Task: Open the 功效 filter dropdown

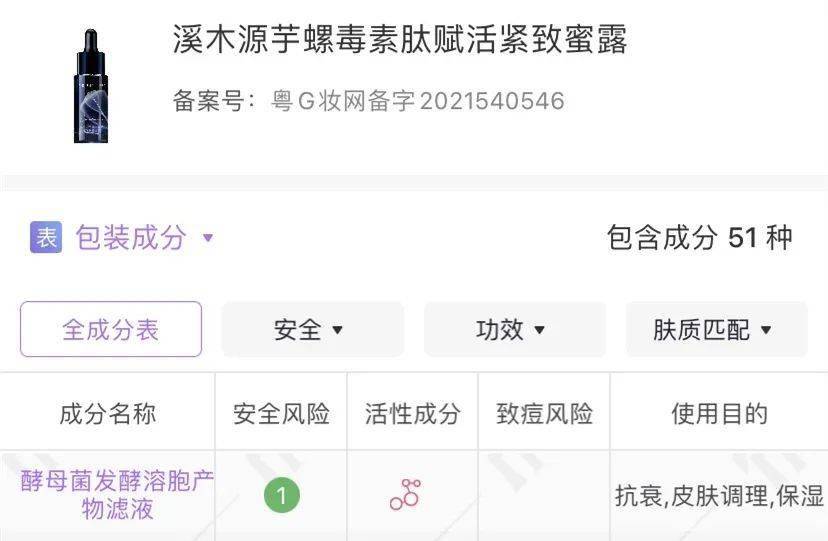Action: (x=513, y=329)
